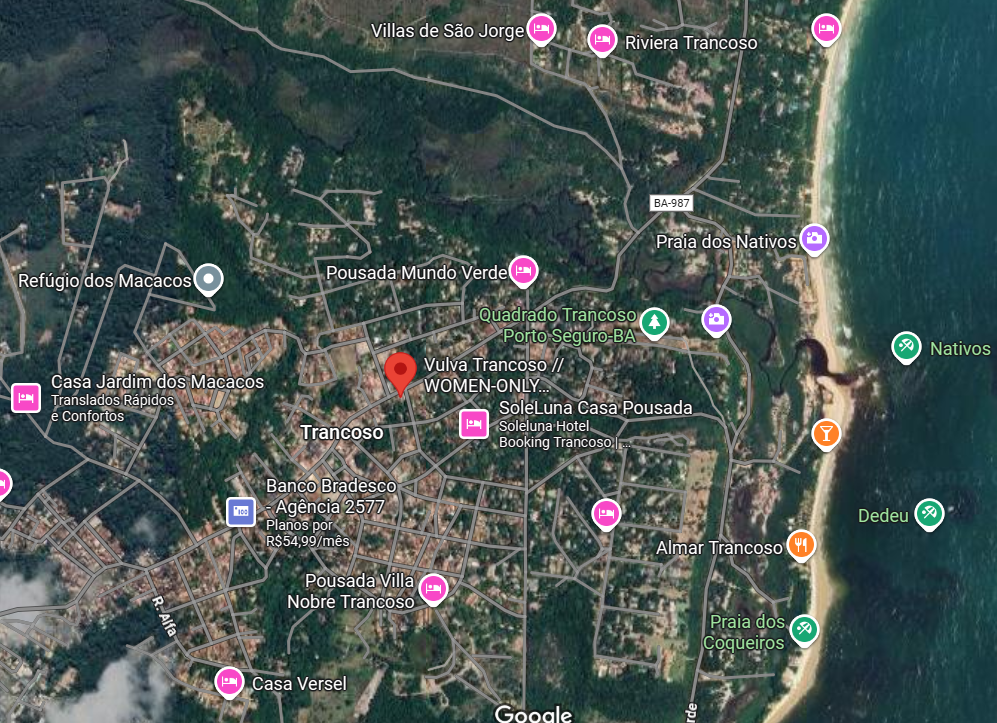Screen dimensions: 997x723
Task: Open the Banco Bradesco bank marker
Action: [x=240, y=512]
